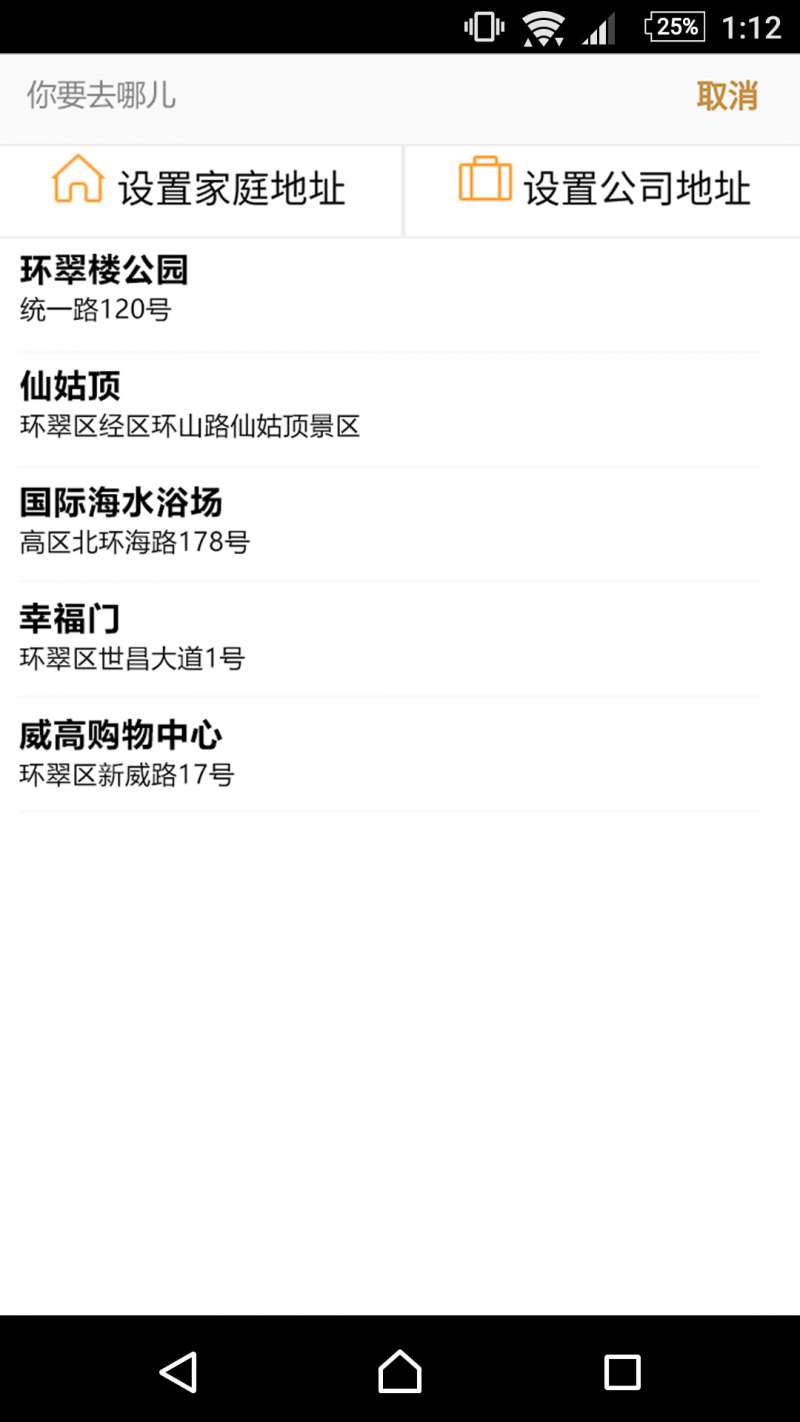Go back using the system back button

tap(178, 1371)
